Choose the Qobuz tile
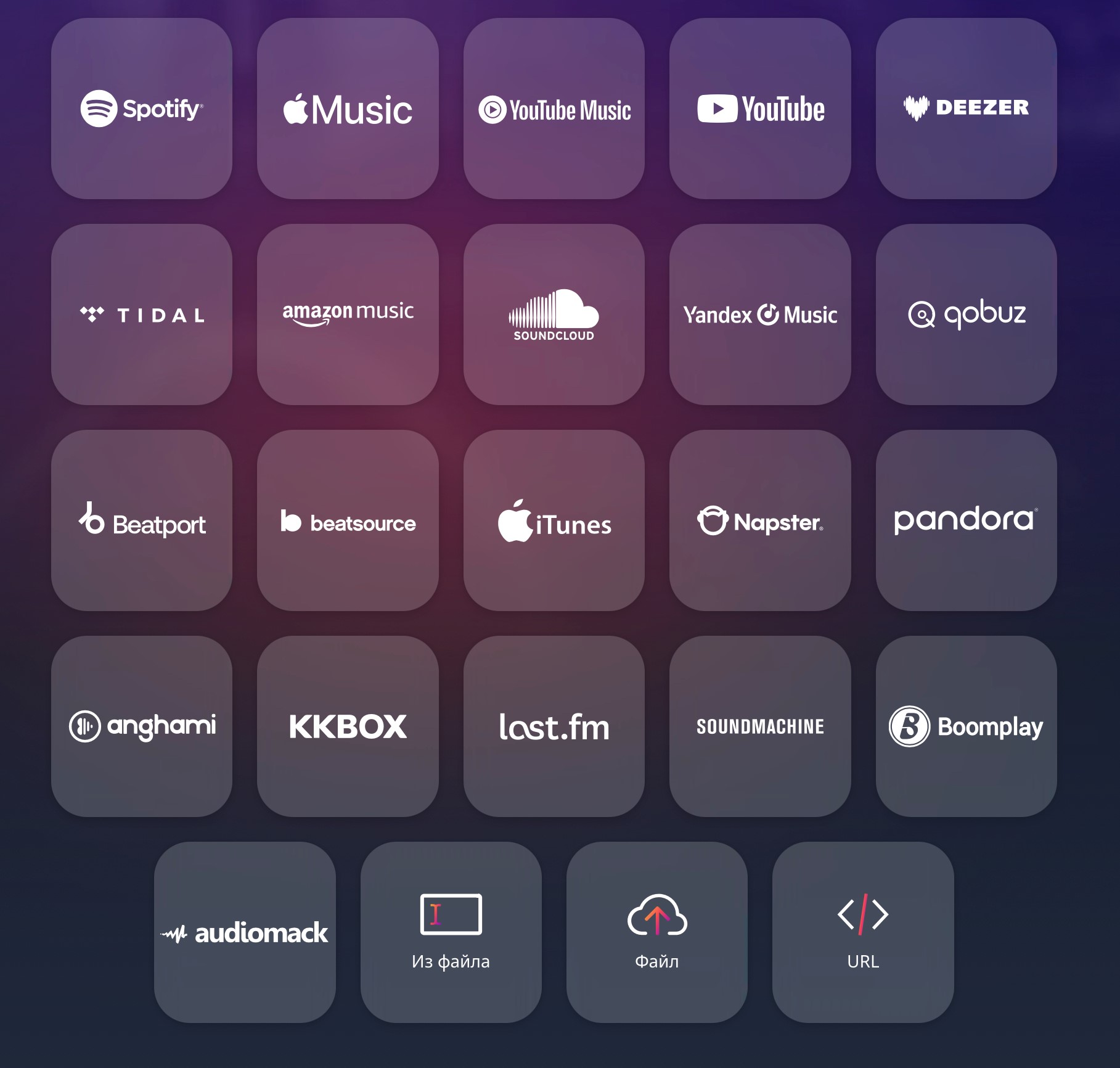1120x1068 pixels. (966, 314)
